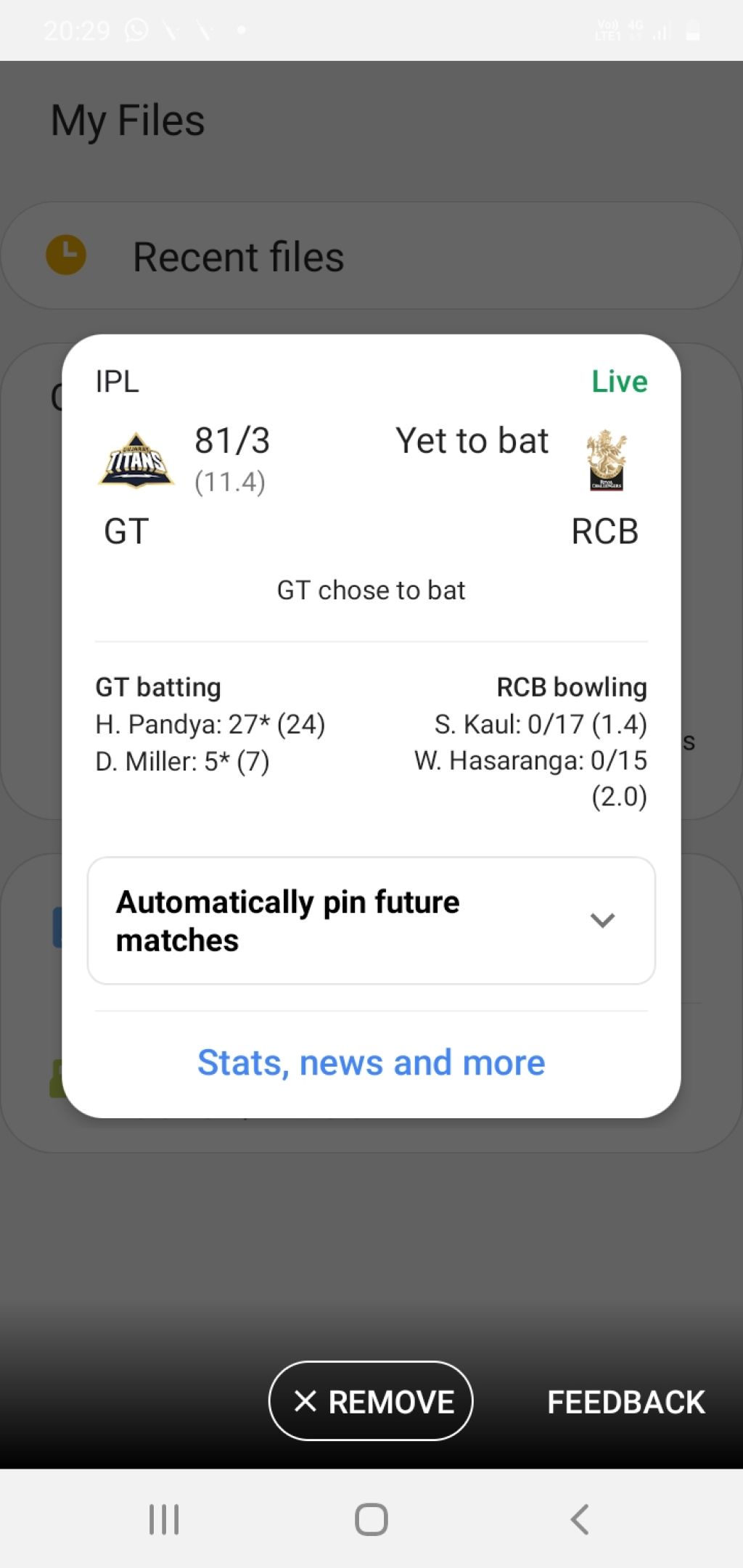Open Stats, news and more link
743x1568 pixels.
(371, 1063)
